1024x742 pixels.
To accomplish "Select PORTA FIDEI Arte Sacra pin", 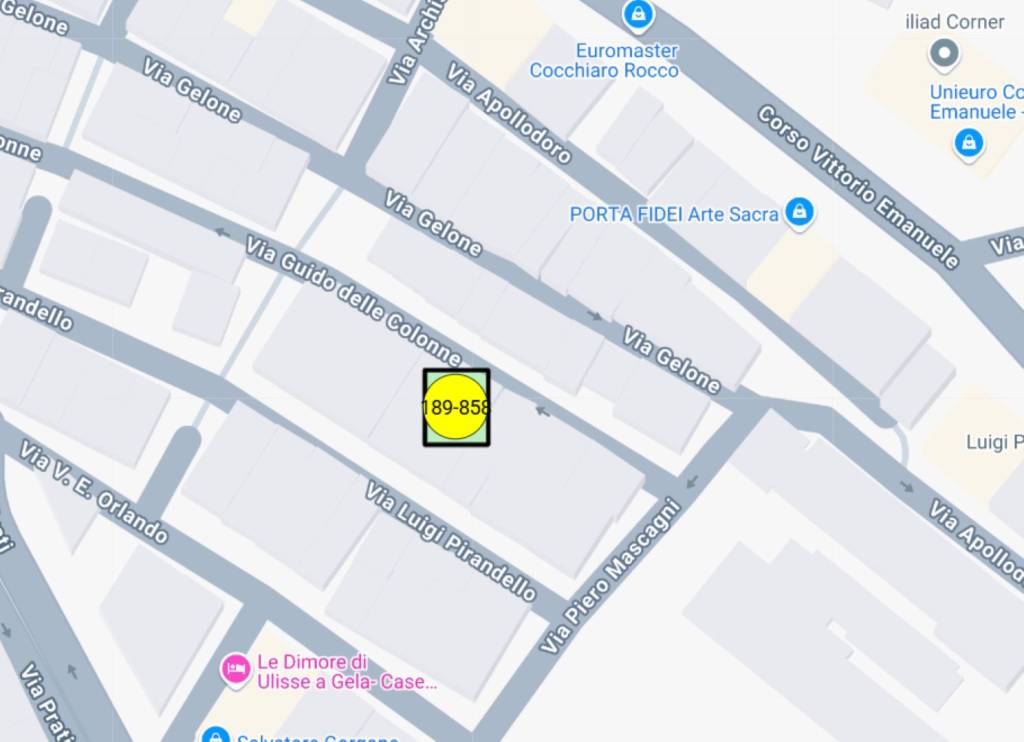I will (798, 212).
